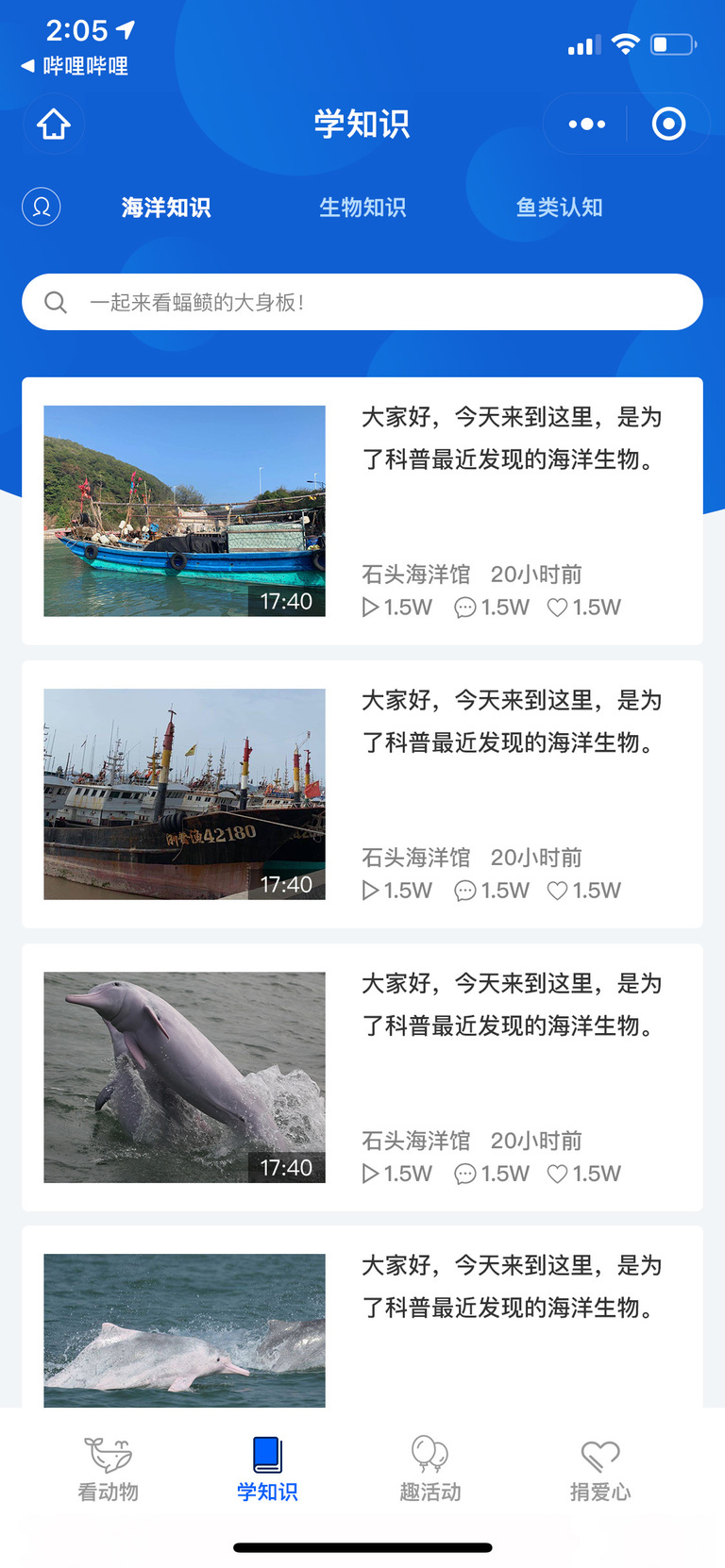Screen dimensions: 725x1568
Task: Open the video with the swimming white dolphin
Action: [x=185, y=1330]
